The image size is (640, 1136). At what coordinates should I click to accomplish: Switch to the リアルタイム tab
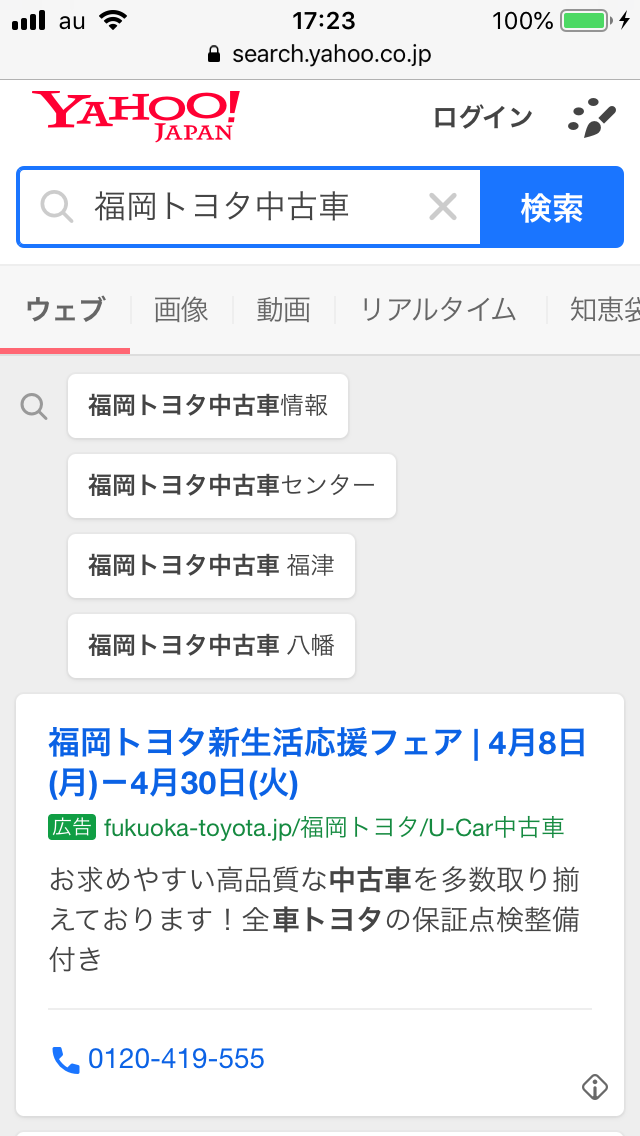point(438,310)
